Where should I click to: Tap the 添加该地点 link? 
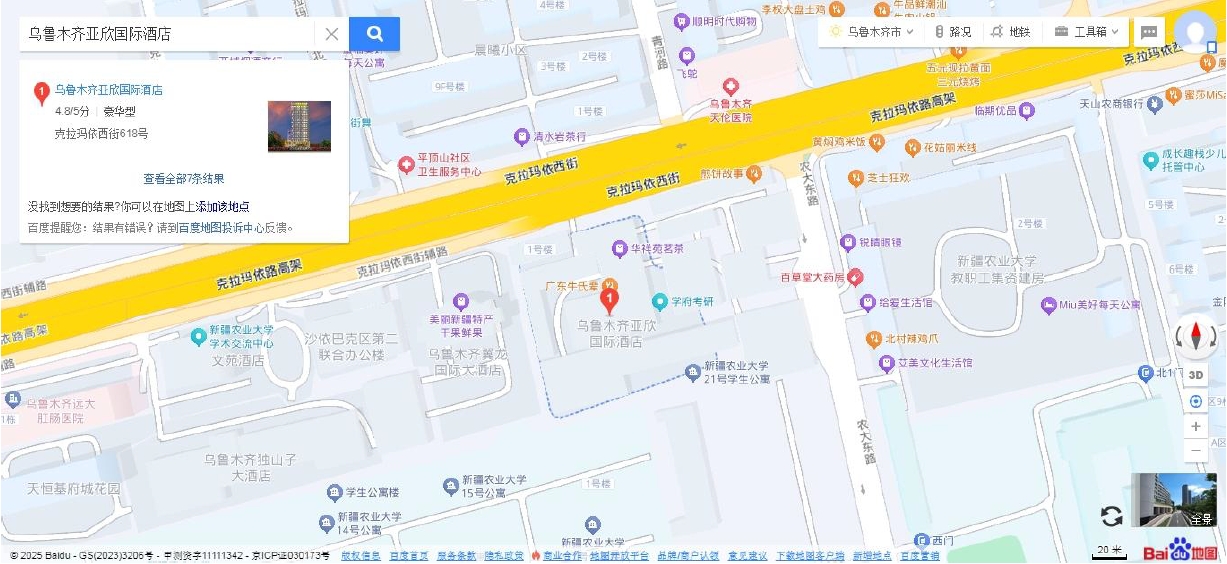point(222,207)
